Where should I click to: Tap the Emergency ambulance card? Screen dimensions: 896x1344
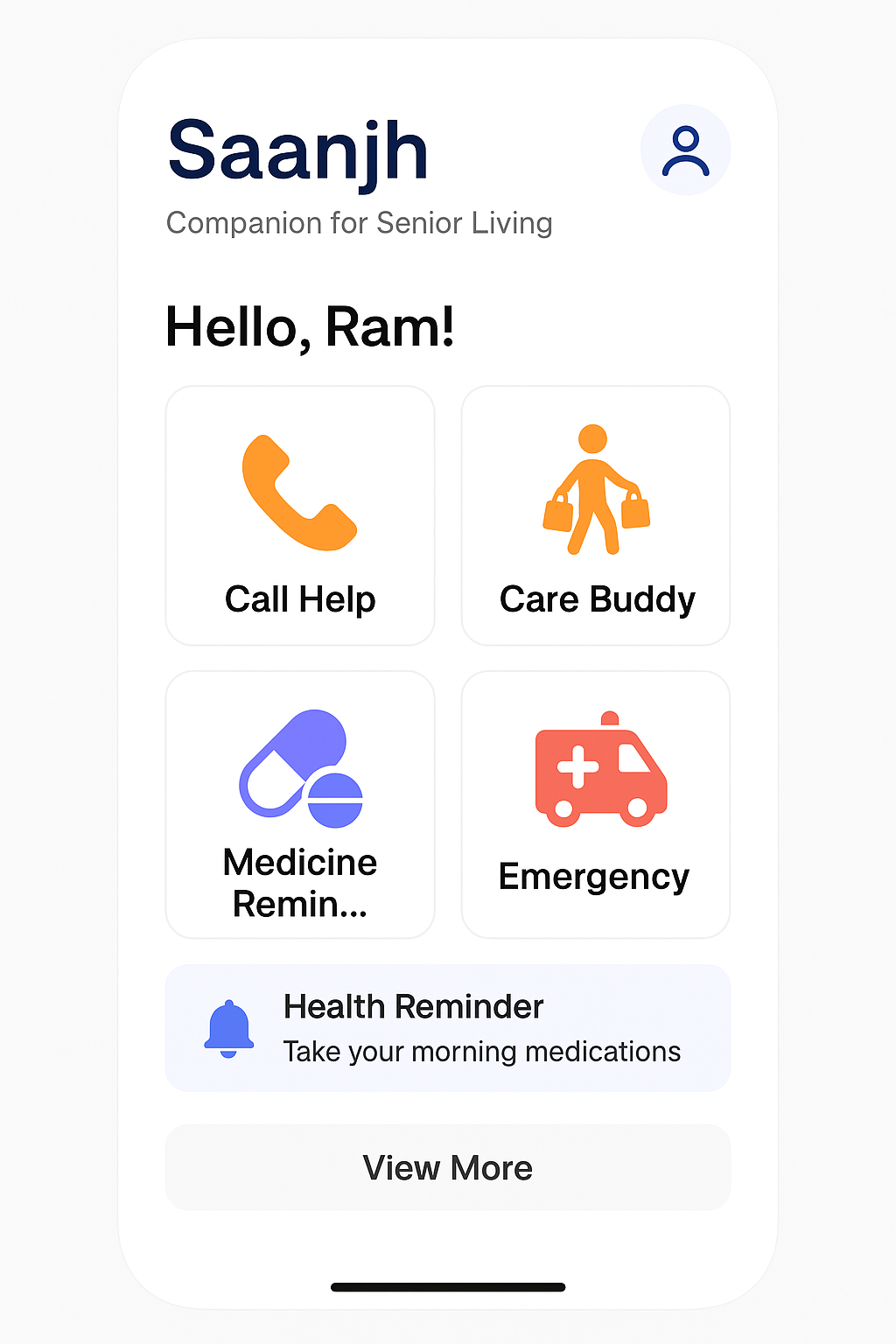(596, 804)
